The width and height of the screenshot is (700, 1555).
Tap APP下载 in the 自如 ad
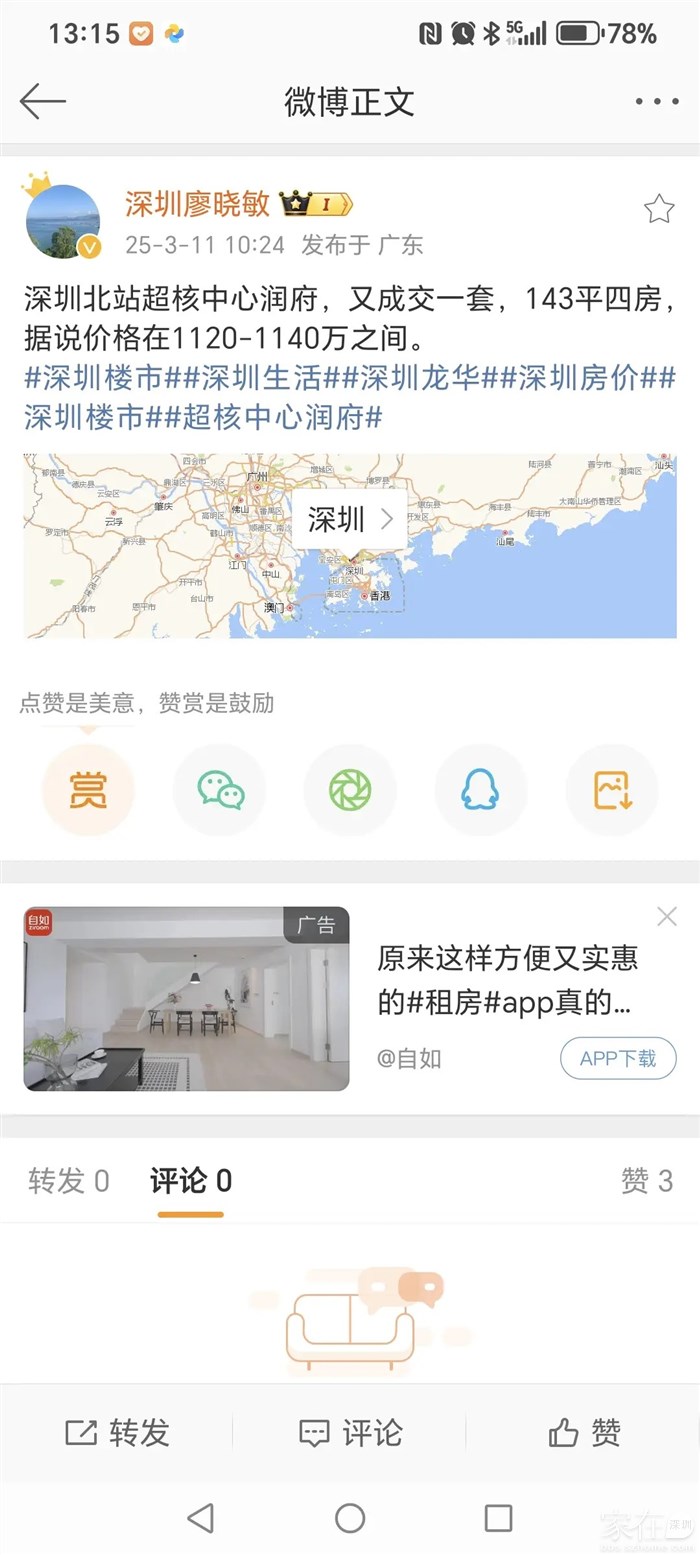618,1058
